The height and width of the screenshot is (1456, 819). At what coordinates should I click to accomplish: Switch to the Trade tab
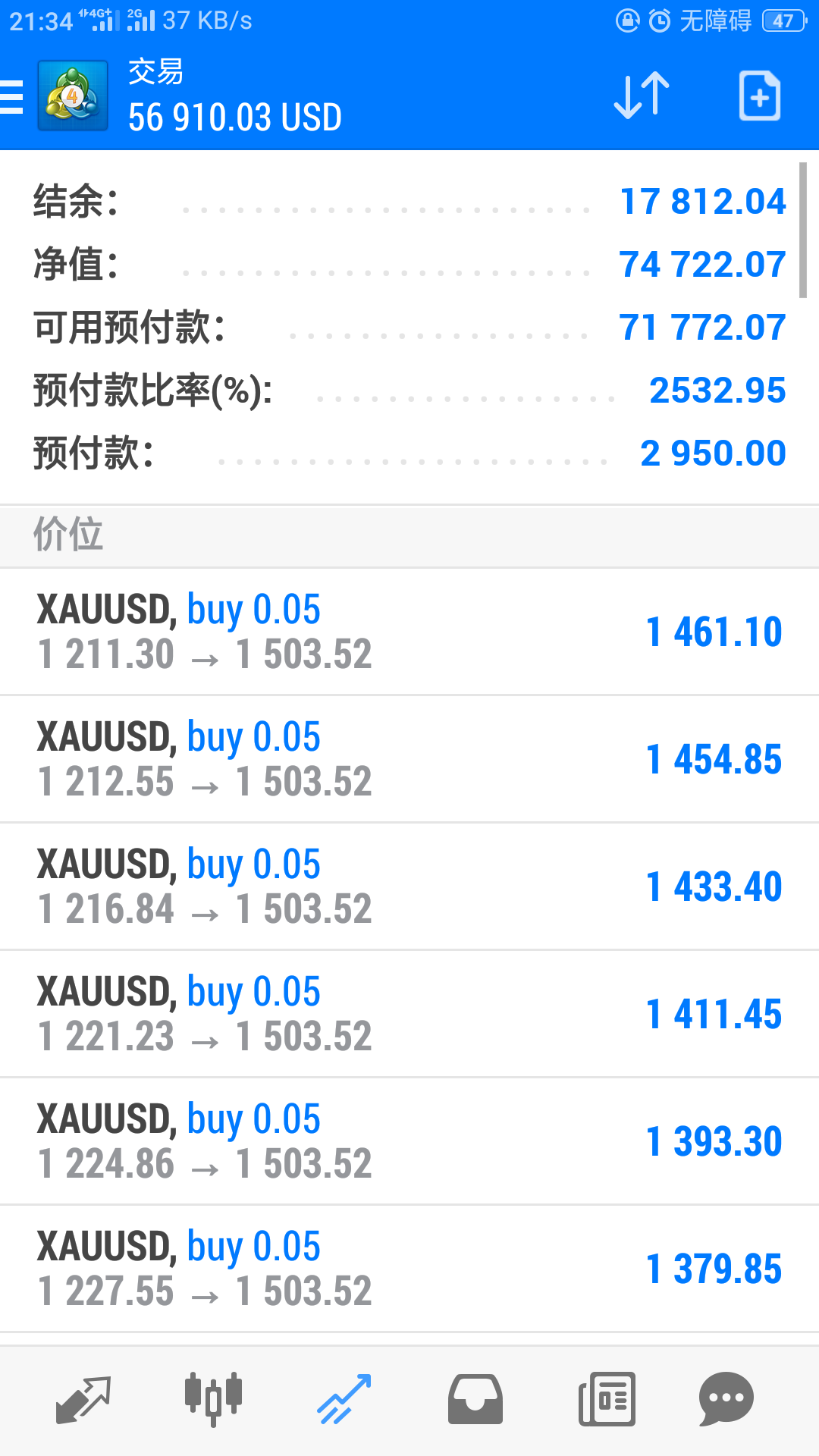click(x=344, y=1399)
